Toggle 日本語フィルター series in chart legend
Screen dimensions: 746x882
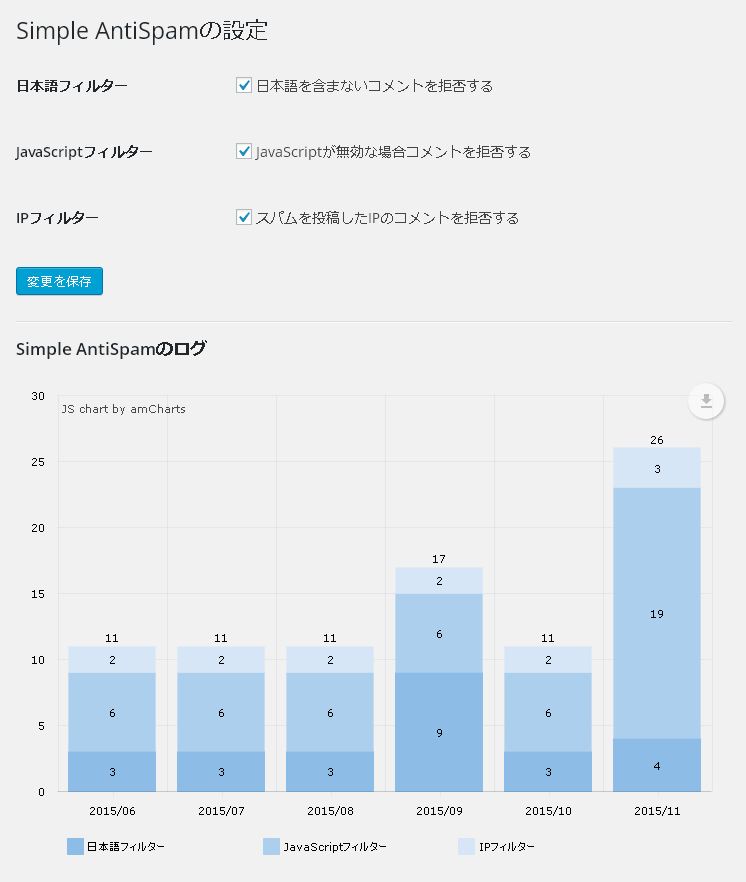click(116, 847)
